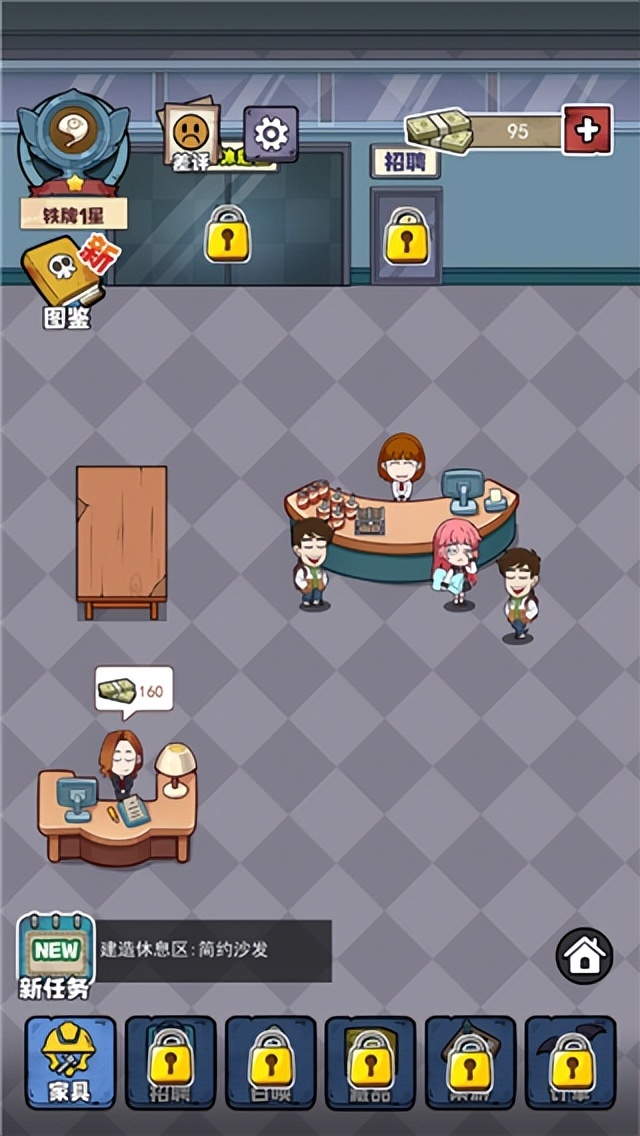
Task: Switch to the 家具 furniture tab
Action: pyautogui.click(x=70, y=1062)
